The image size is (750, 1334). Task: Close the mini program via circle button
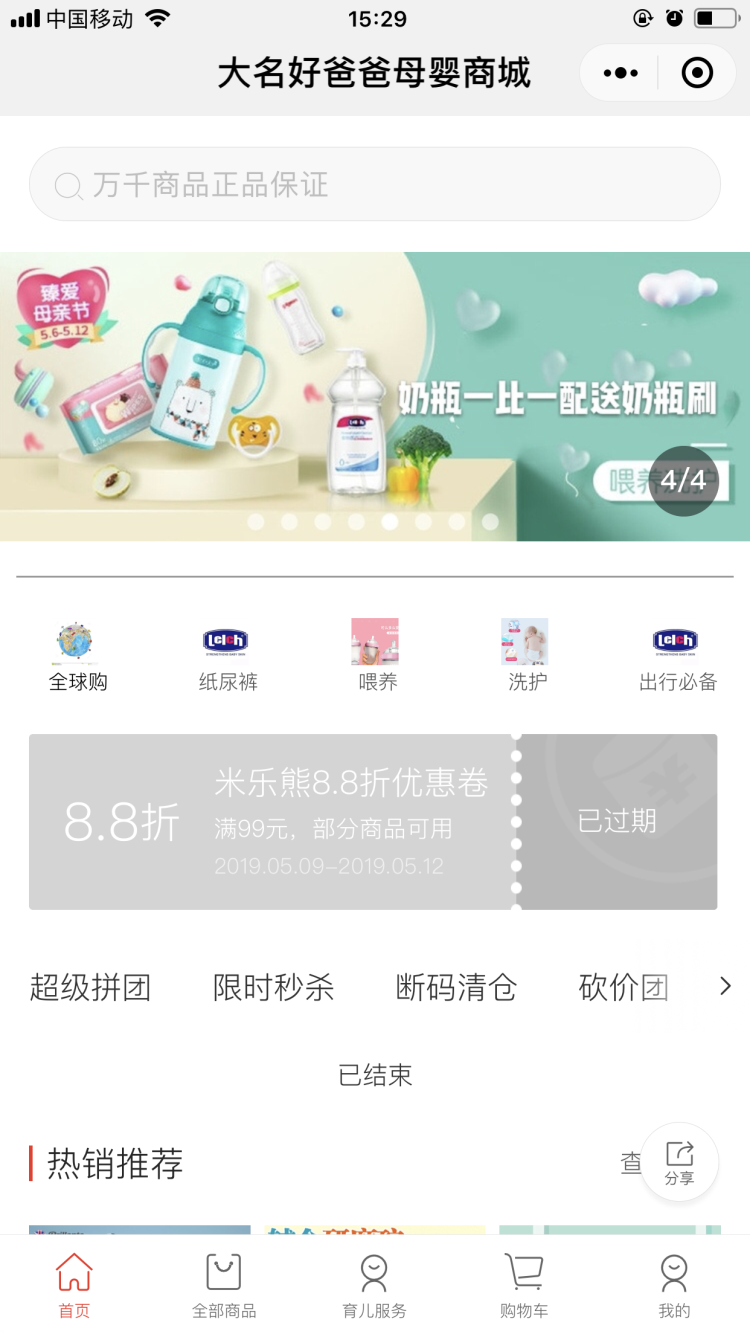696,73
